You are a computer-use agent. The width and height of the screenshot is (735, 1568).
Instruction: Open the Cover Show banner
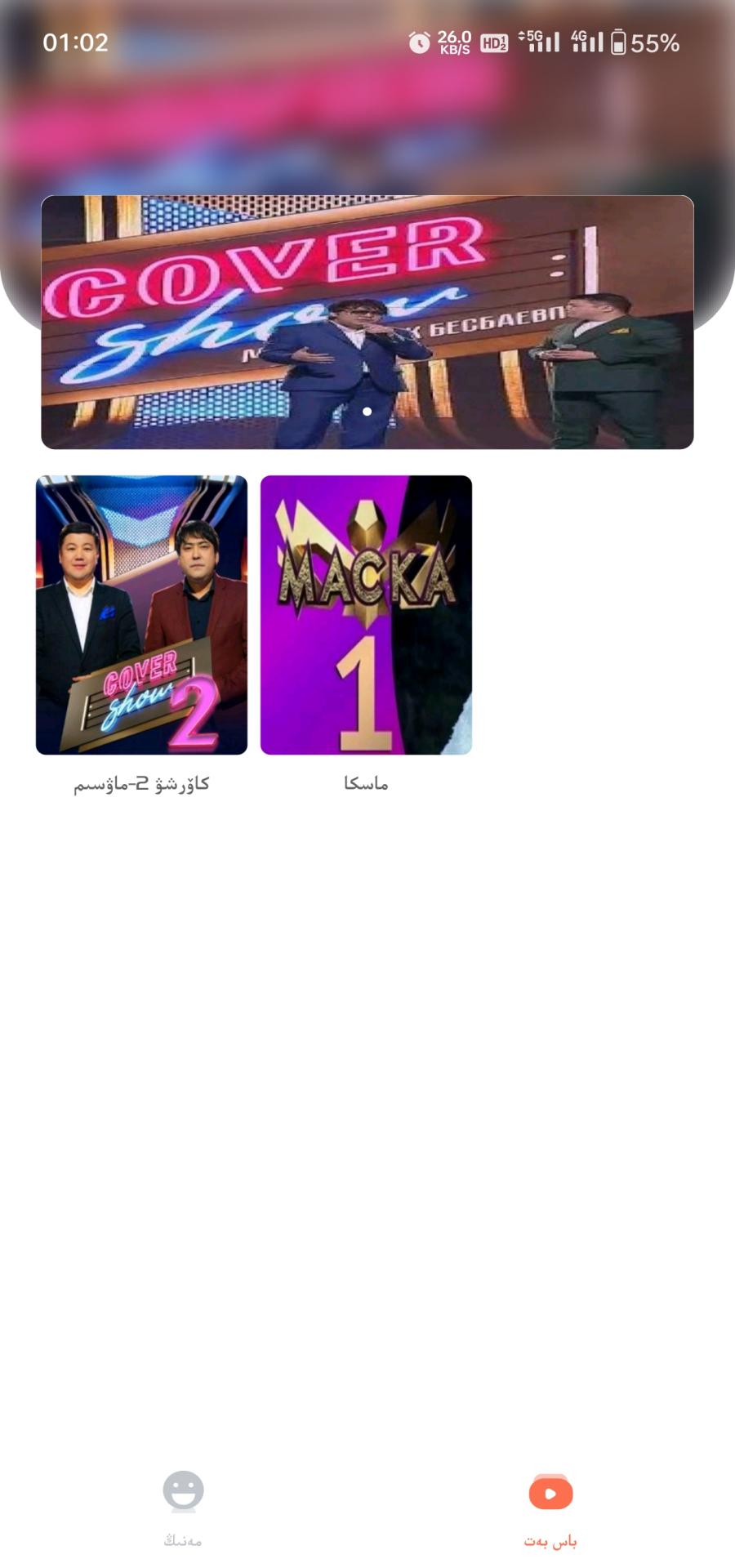tap(367, 322)
